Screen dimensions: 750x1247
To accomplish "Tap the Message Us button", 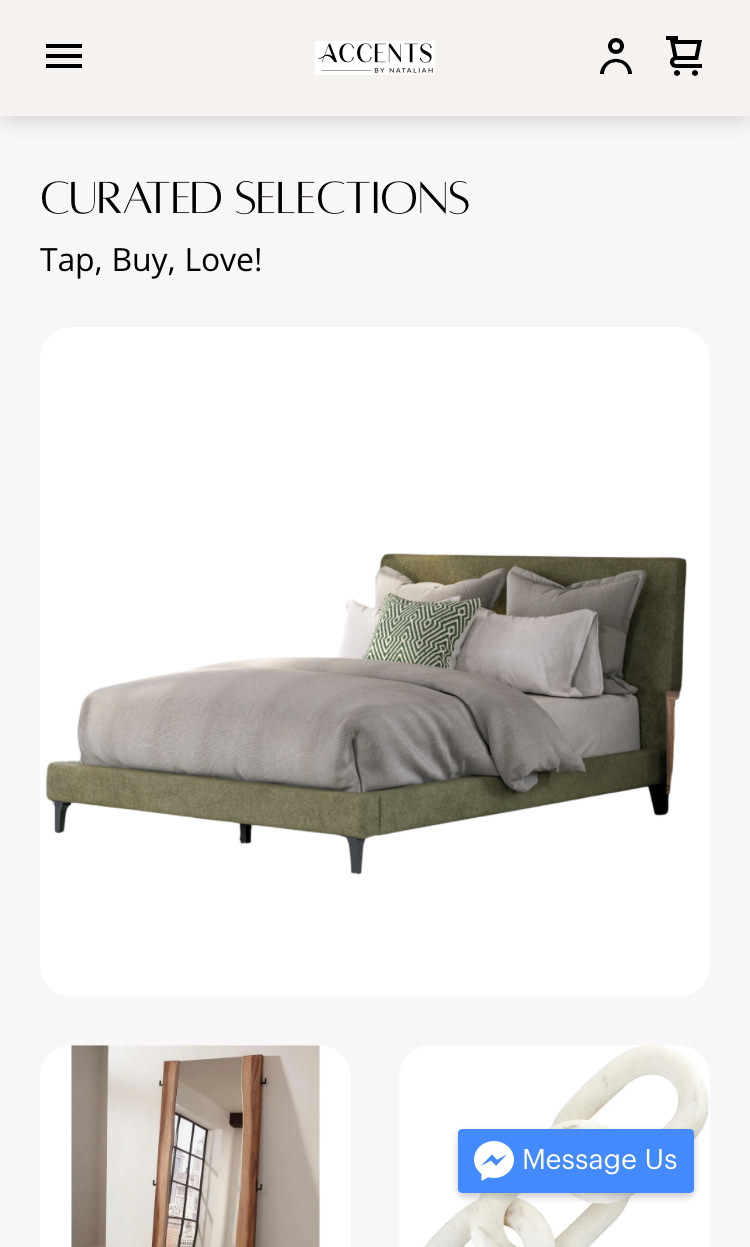I will pyautogui.click(x=576, y=1161).
